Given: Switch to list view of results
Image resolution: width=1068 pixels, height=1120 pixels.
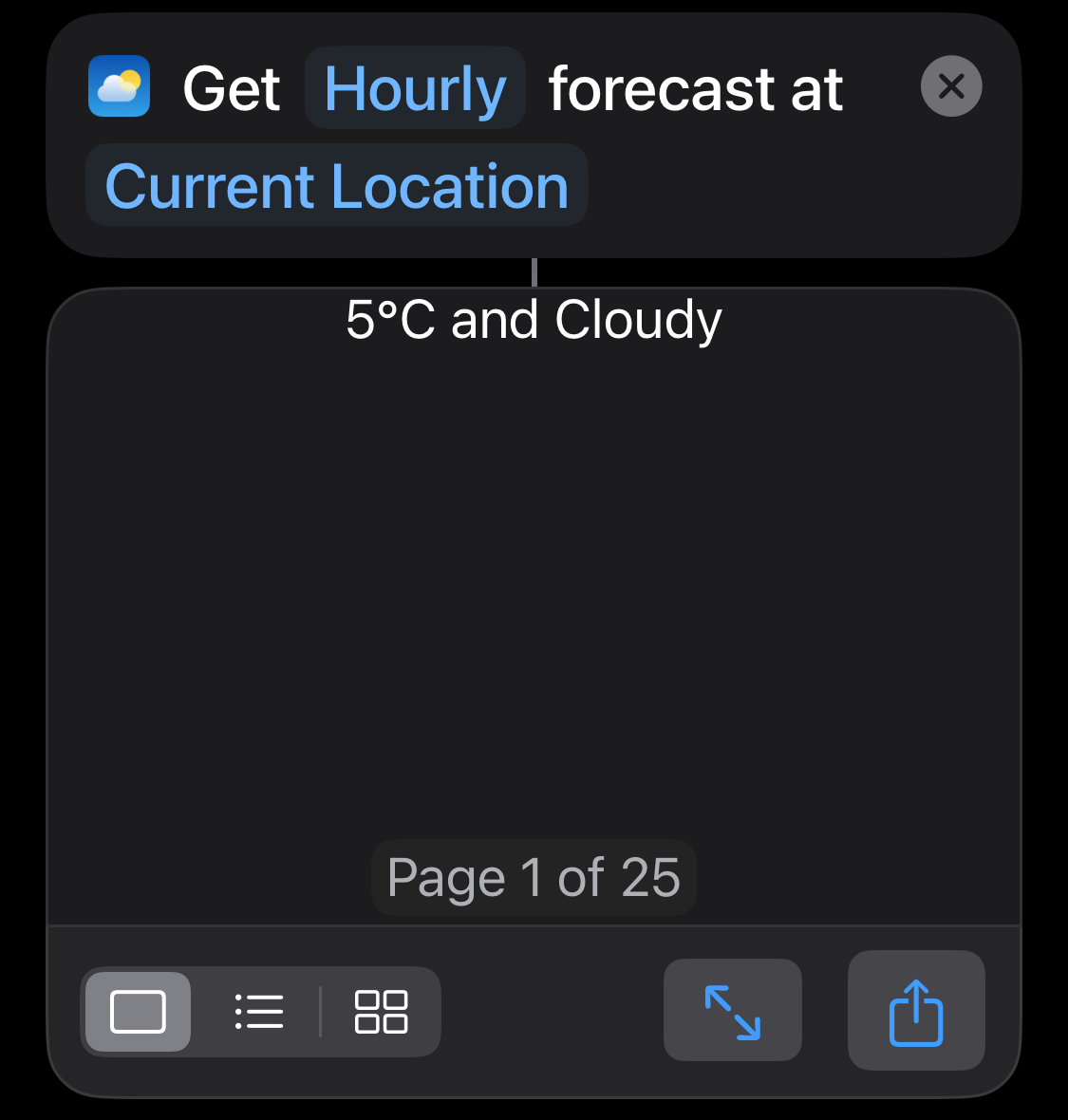Looking at the screenshot, I should coord(259,1012).
